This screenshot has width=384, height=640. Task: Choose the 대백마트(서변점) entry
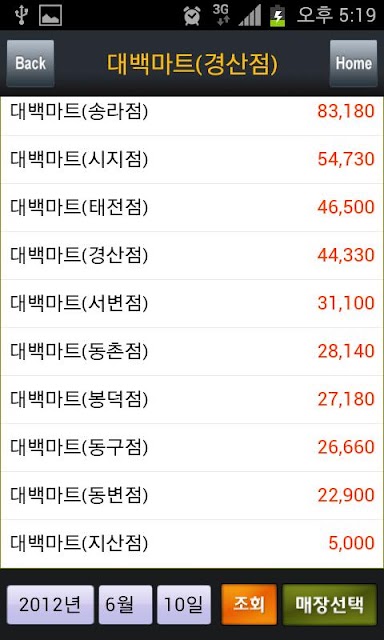click(x=192, y=303)
